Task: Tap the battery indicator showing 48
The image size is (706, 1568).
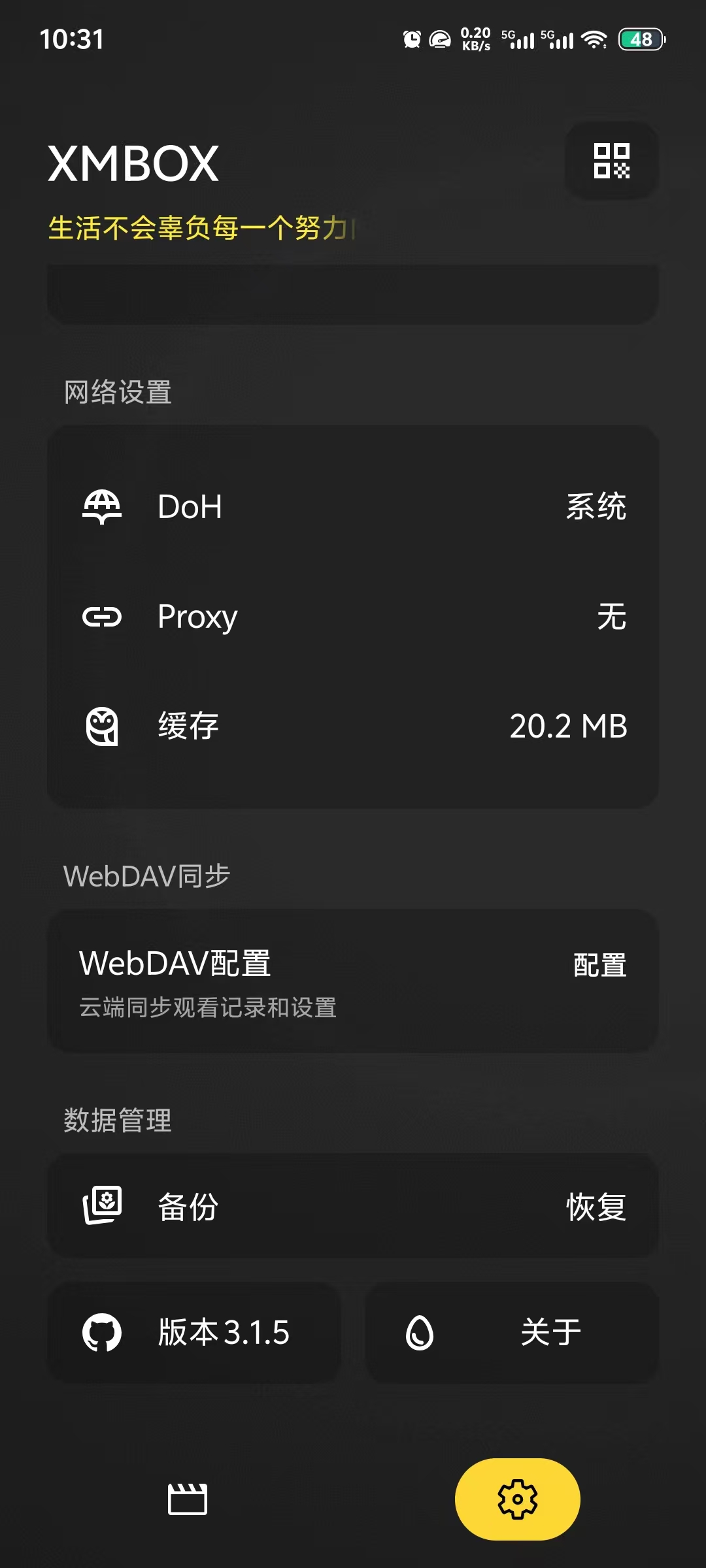Action: (640, 40)
